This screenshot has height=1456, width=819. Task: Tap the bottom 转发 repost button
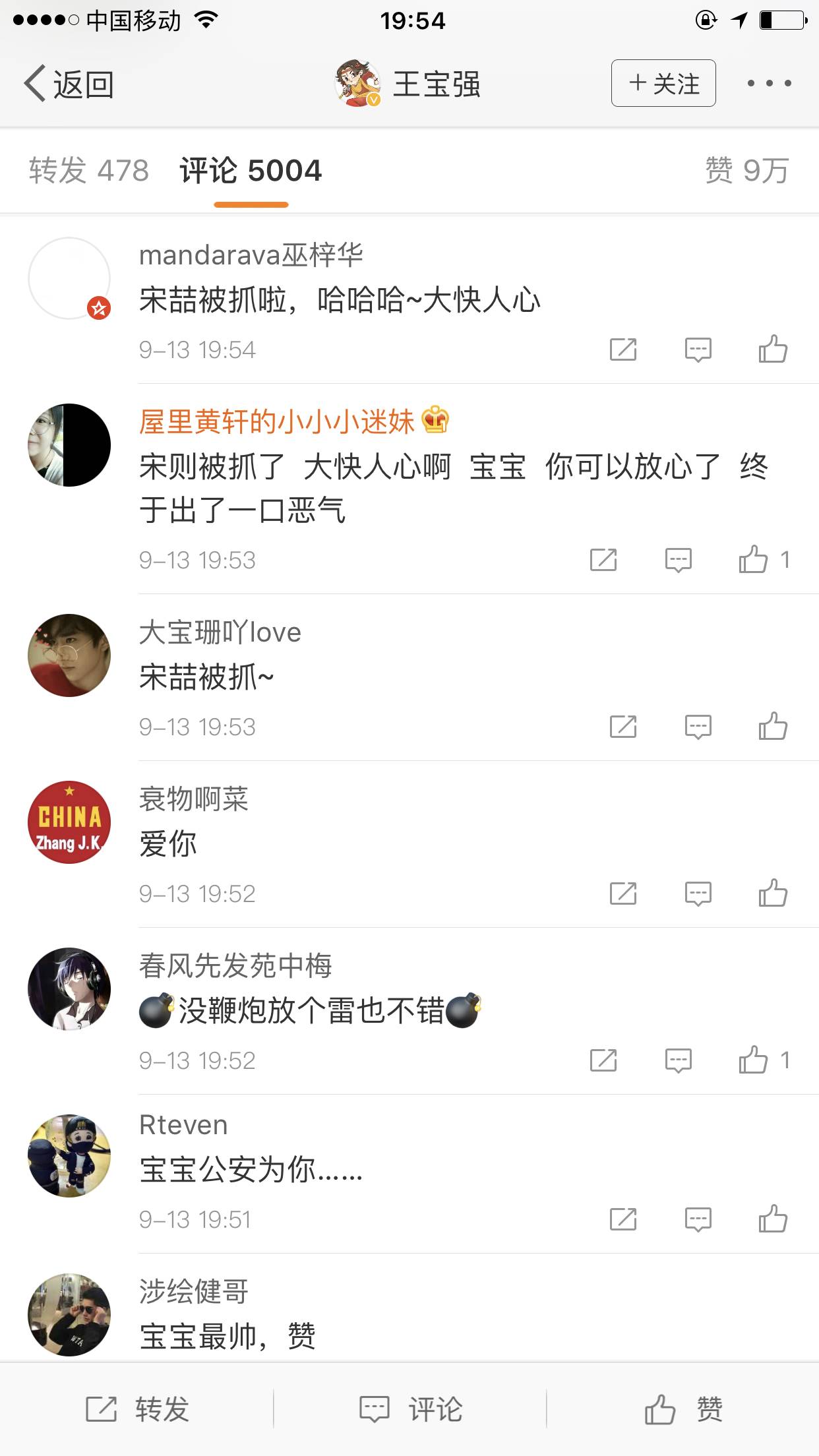pos(137,1410)
